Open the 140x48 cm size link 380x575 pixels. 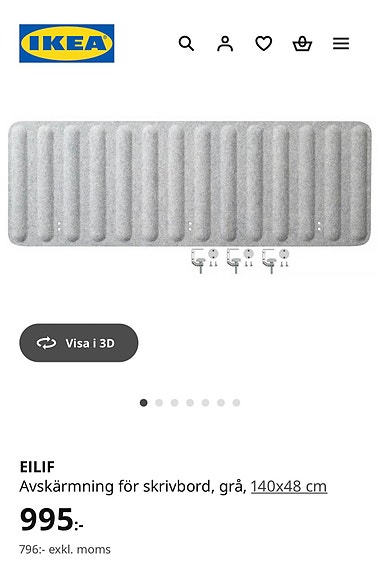[289, 487]
